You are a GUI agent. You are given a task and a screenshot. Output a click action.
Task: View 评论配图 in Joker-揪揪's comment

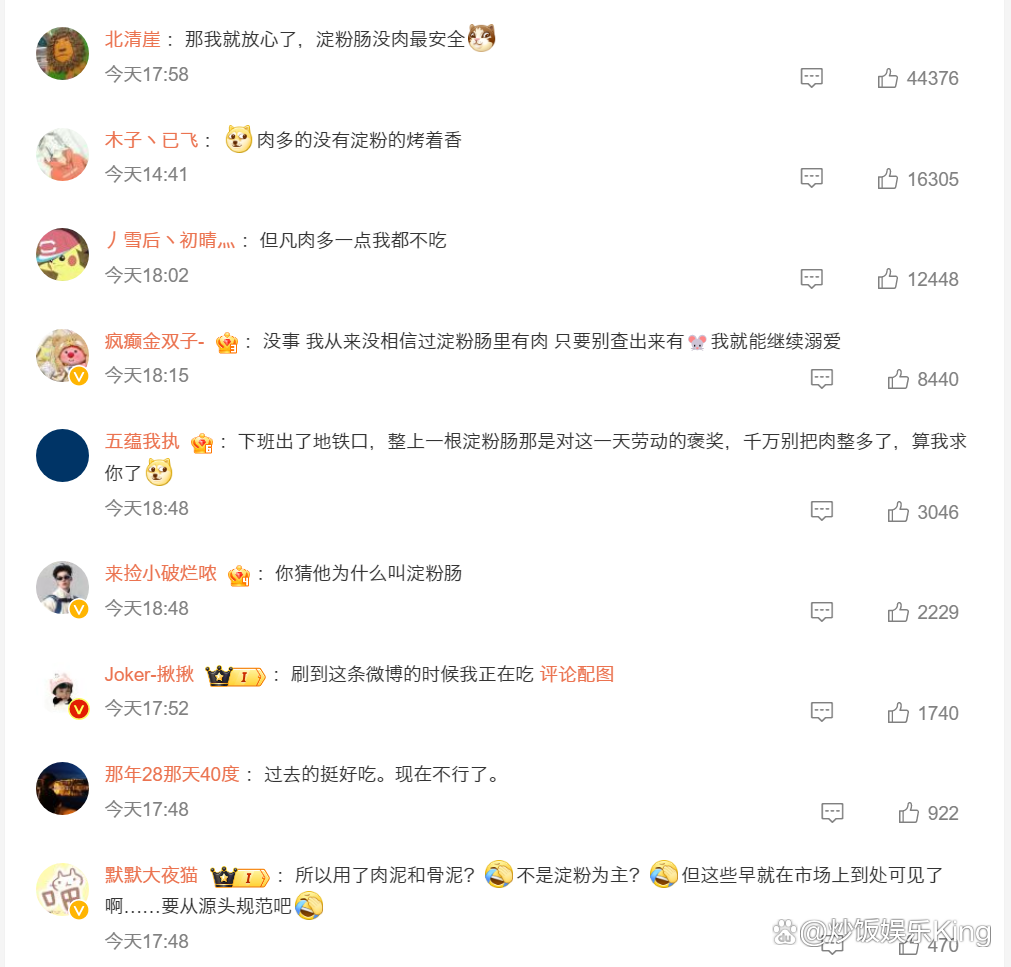pos(577,674)
